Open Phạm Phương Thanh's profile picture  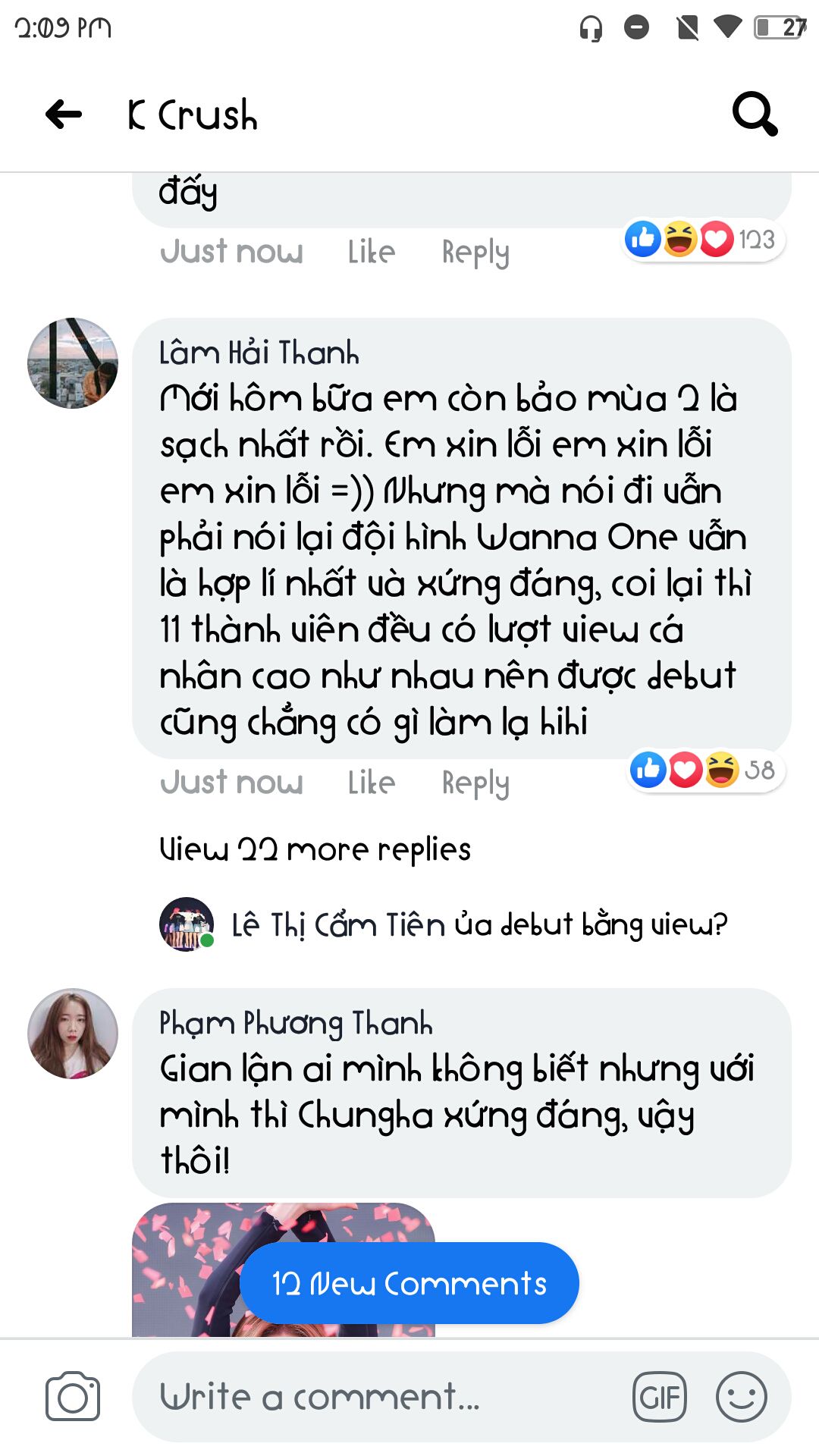(73, 1034)
